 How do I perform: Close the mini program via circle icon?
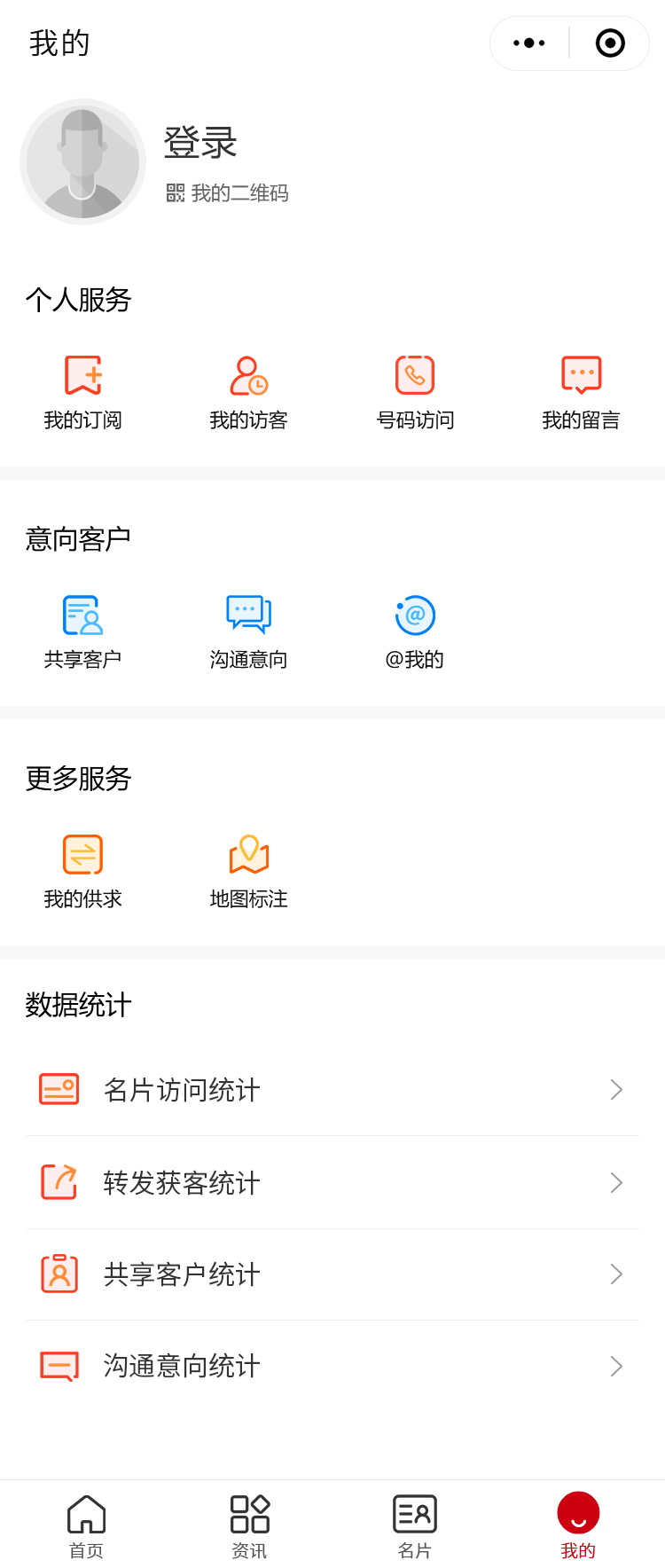click(x=610, y=43)
